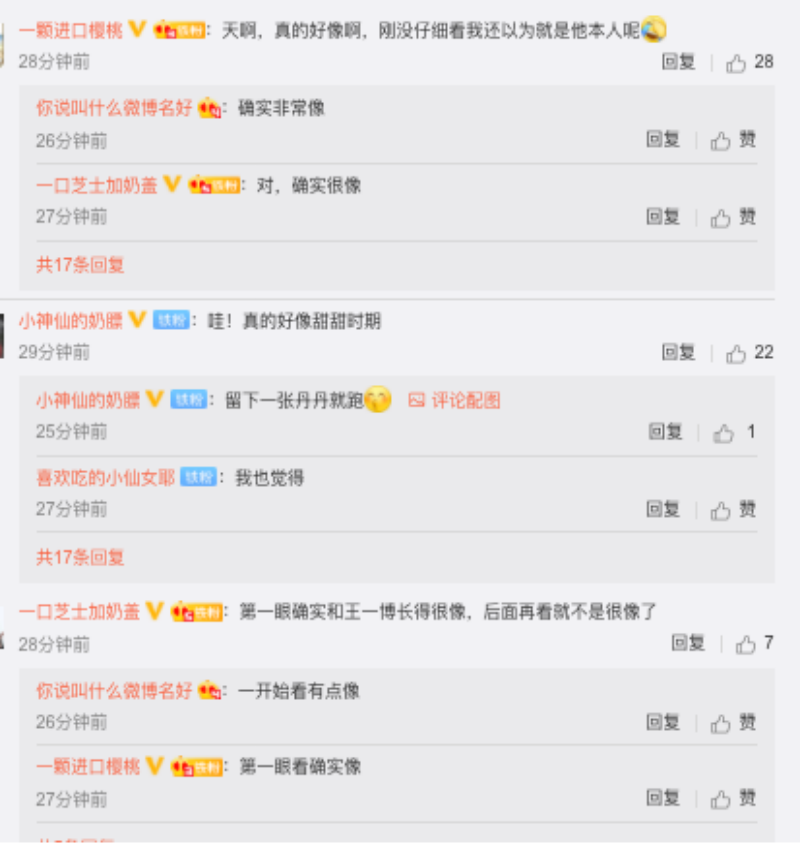Like the comment starting with 天啊，真的好像啊

(737, 63)
